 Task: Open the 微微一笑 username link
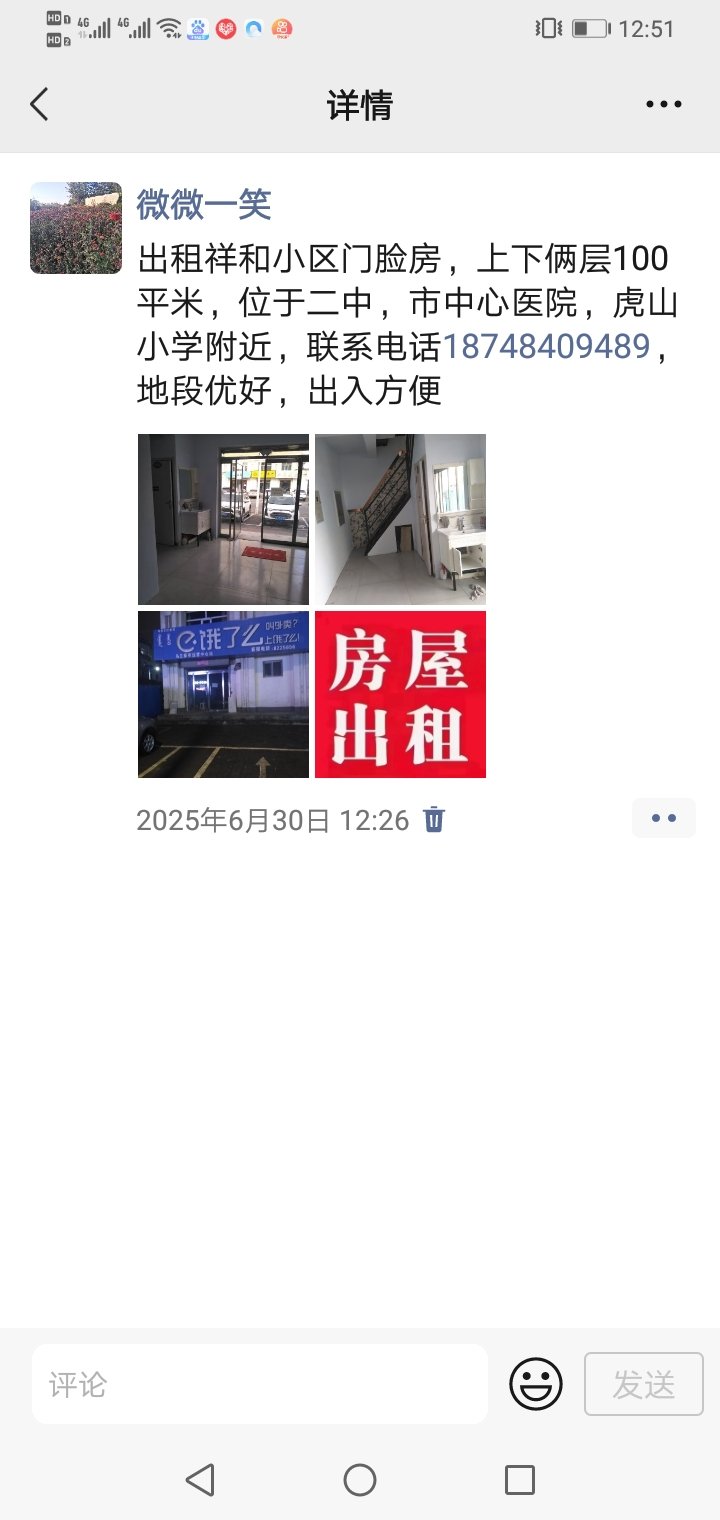(x=204, y=205)
